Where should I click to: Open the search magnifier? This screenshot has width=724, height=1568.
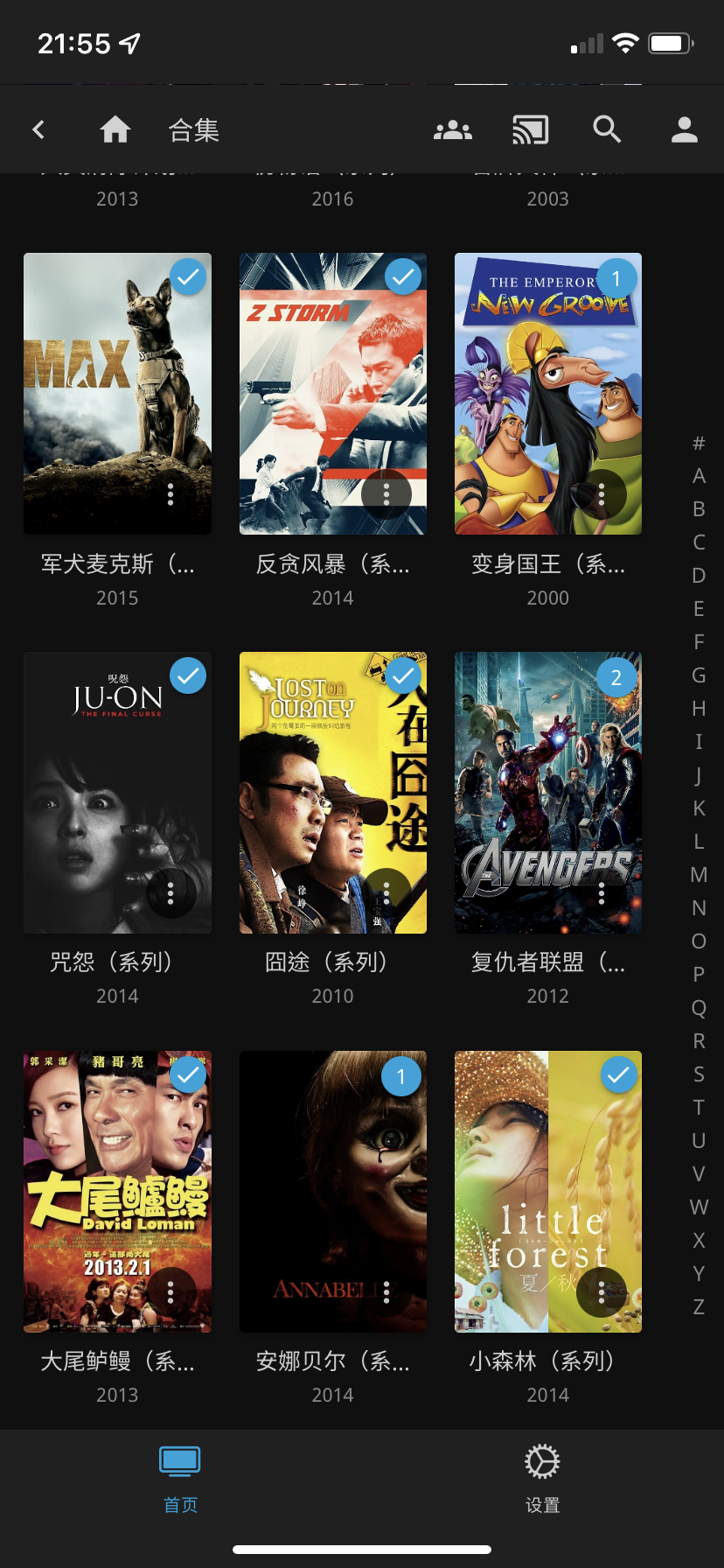607,130
